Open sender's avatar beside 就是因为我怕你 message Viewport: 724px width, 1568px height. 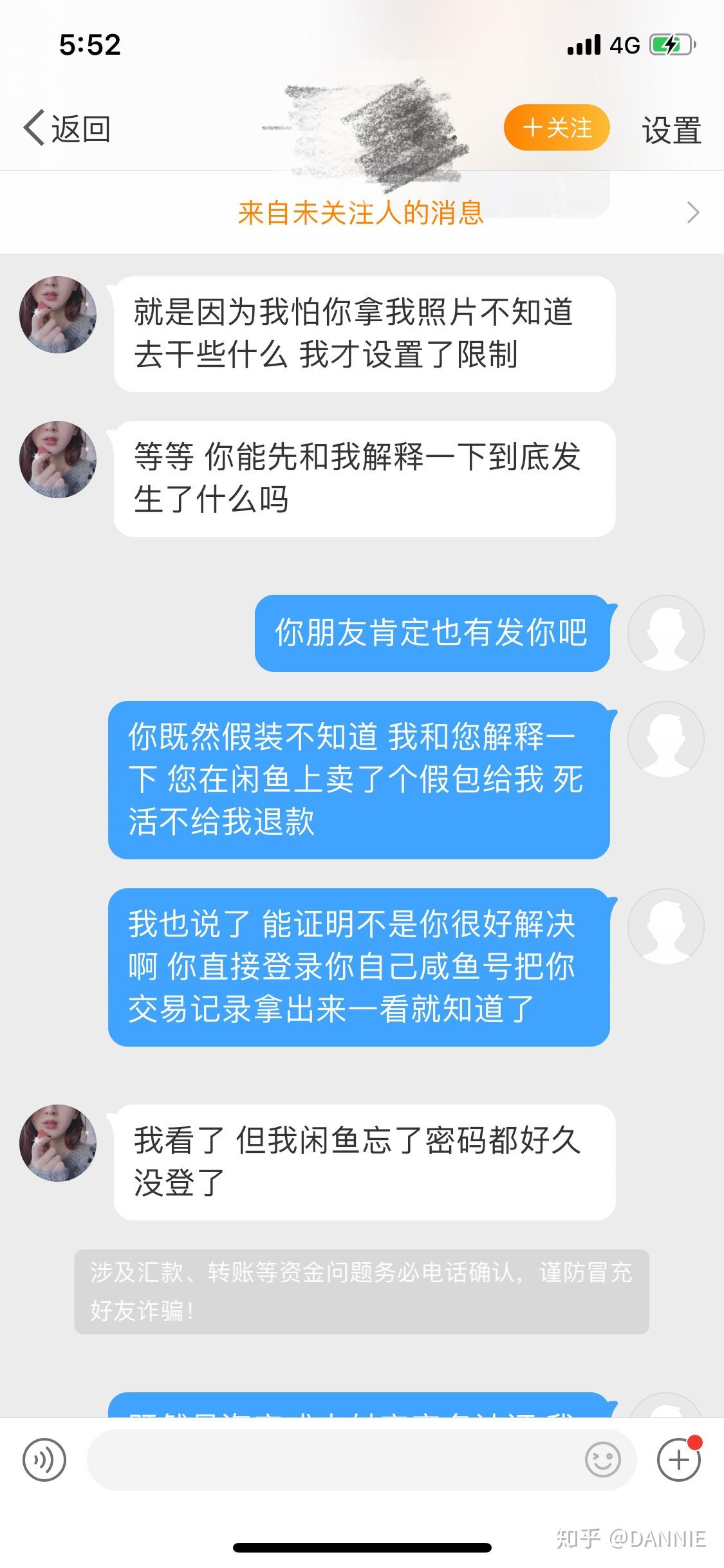pyautogui.click(x=58, y=315)
